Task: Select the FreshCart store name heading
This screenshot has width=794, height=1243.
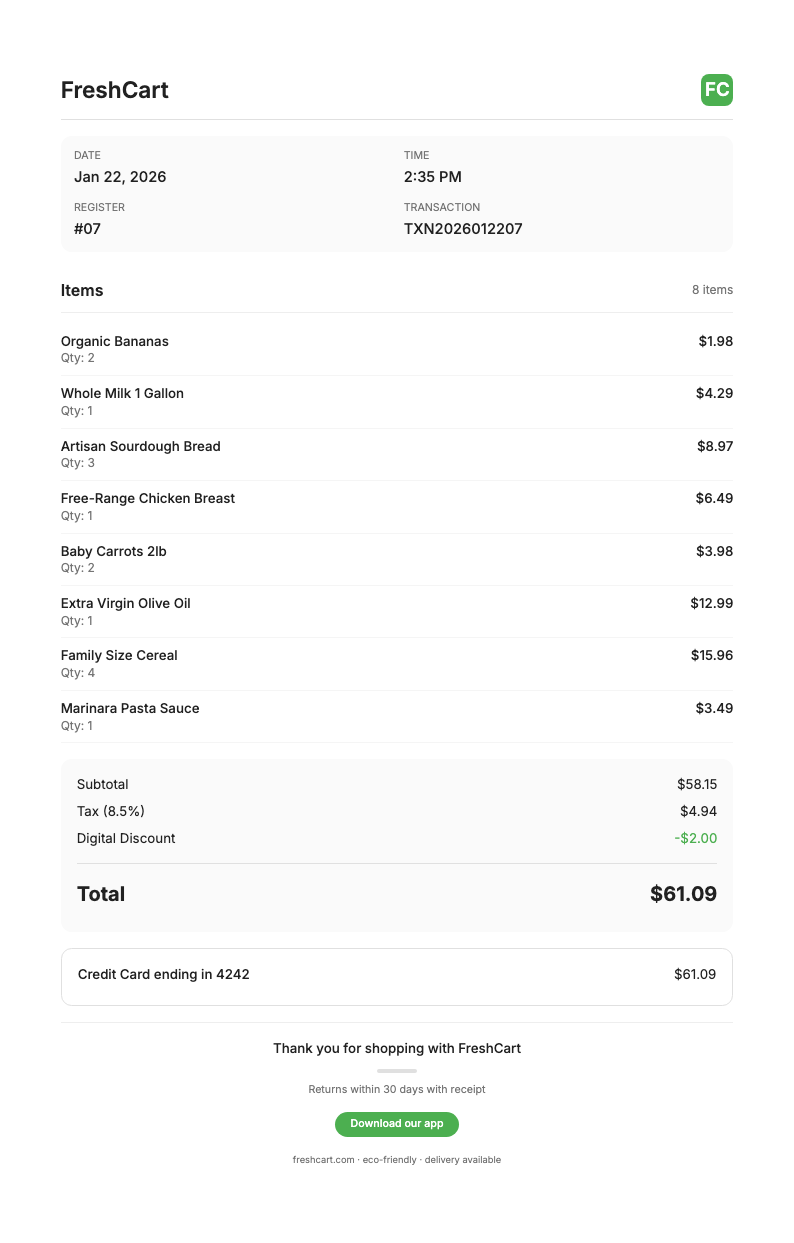Action: pos(114,90)
